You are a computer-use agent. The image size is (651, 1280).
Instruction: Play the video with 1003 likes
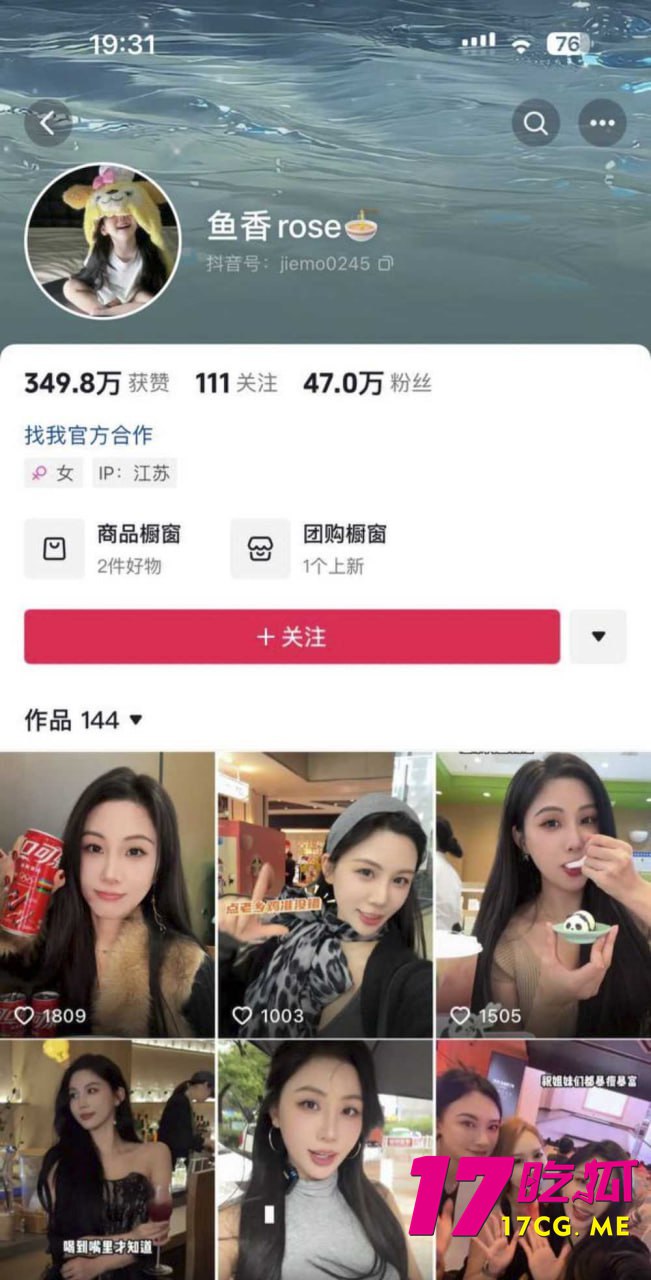pyautogui.click(x=325, y=893)
